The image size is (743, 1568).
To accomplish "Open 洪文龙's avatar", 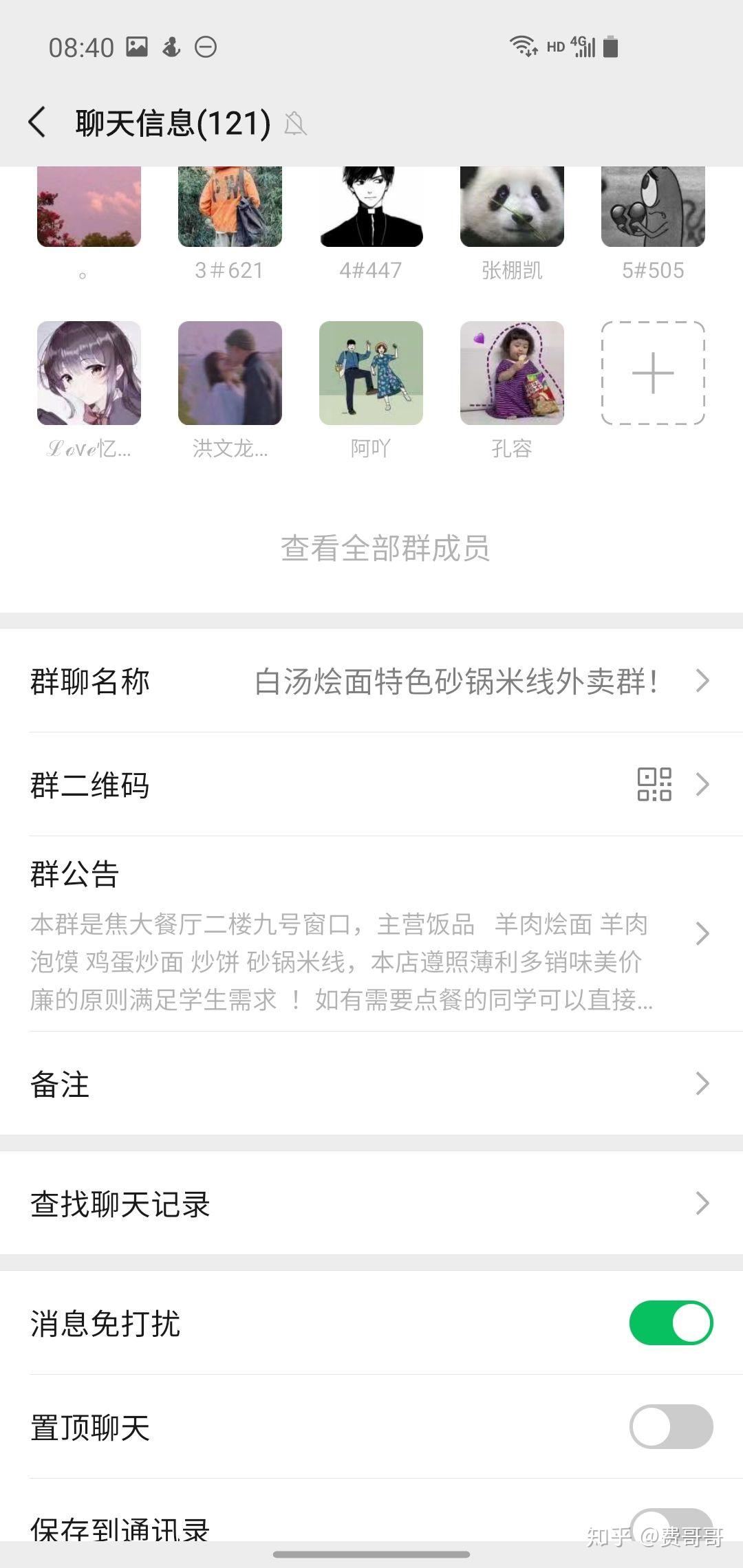I will (x=230, y=373).
